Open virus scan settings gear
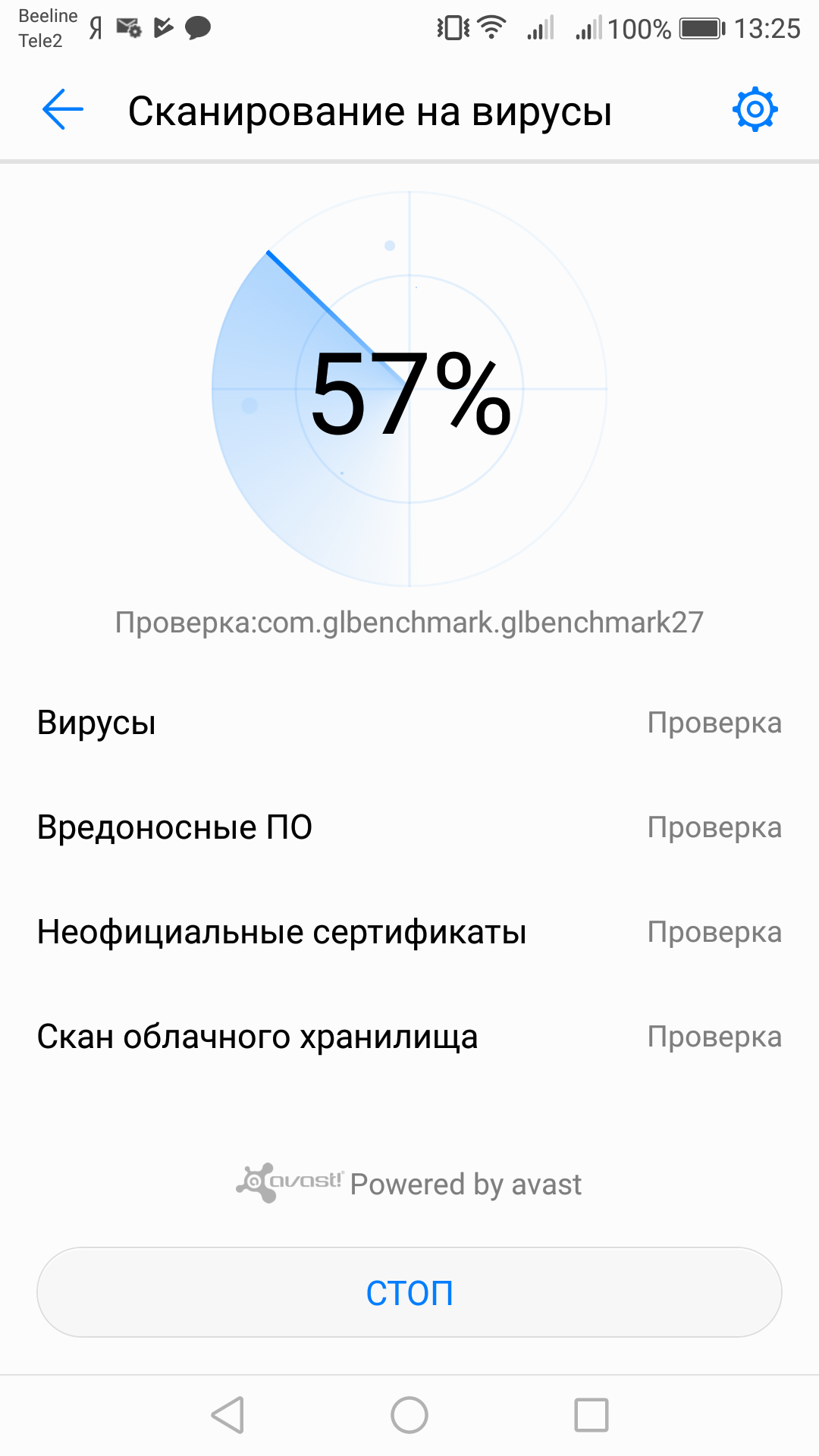This screenshot has height=1456, width=819. point(755,110)
